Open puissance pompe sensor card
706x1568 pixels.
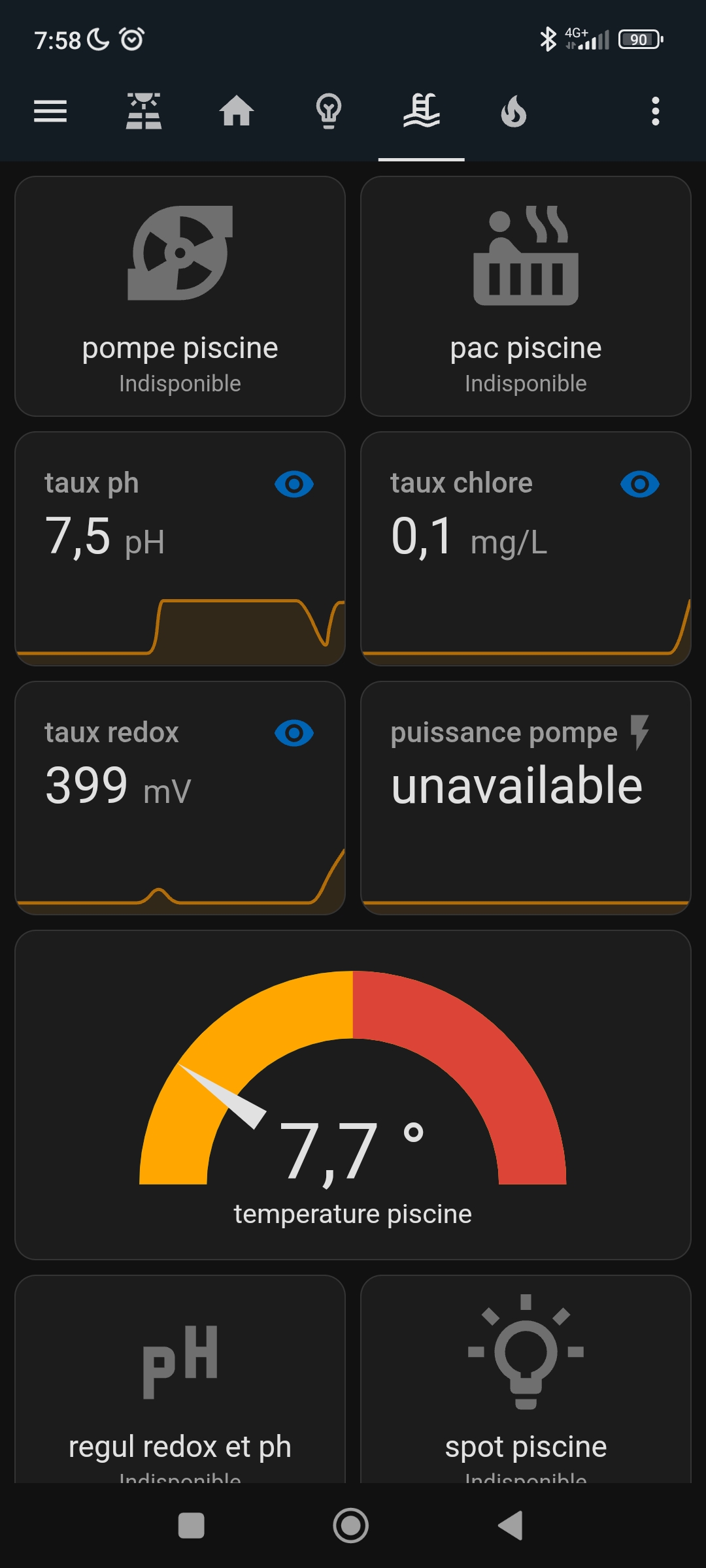[x=526, y=798]
